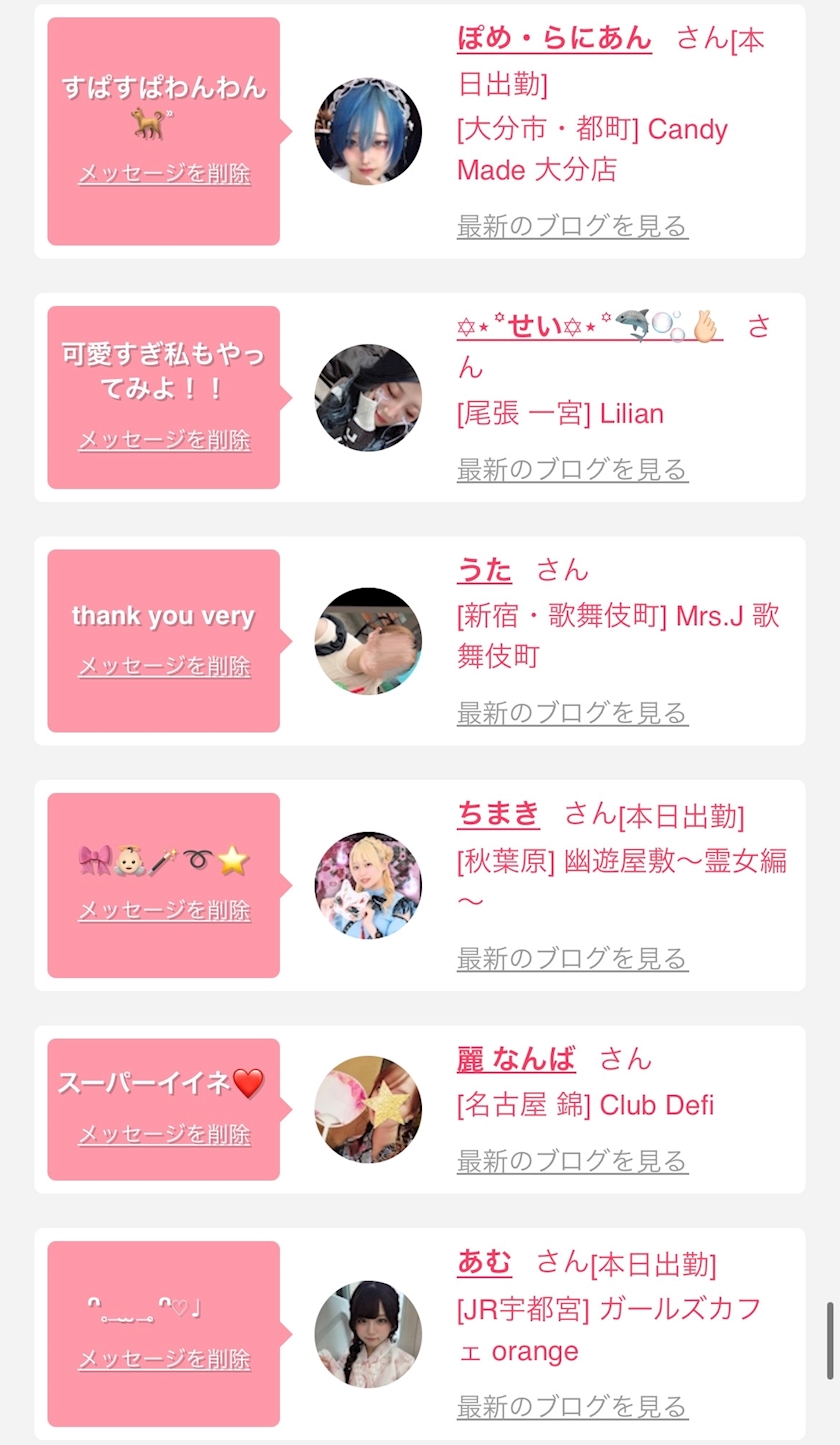View ぽめ・らにあん's latest blog
The width and height of the screenshot is (840, 1445).
point(572,226)
